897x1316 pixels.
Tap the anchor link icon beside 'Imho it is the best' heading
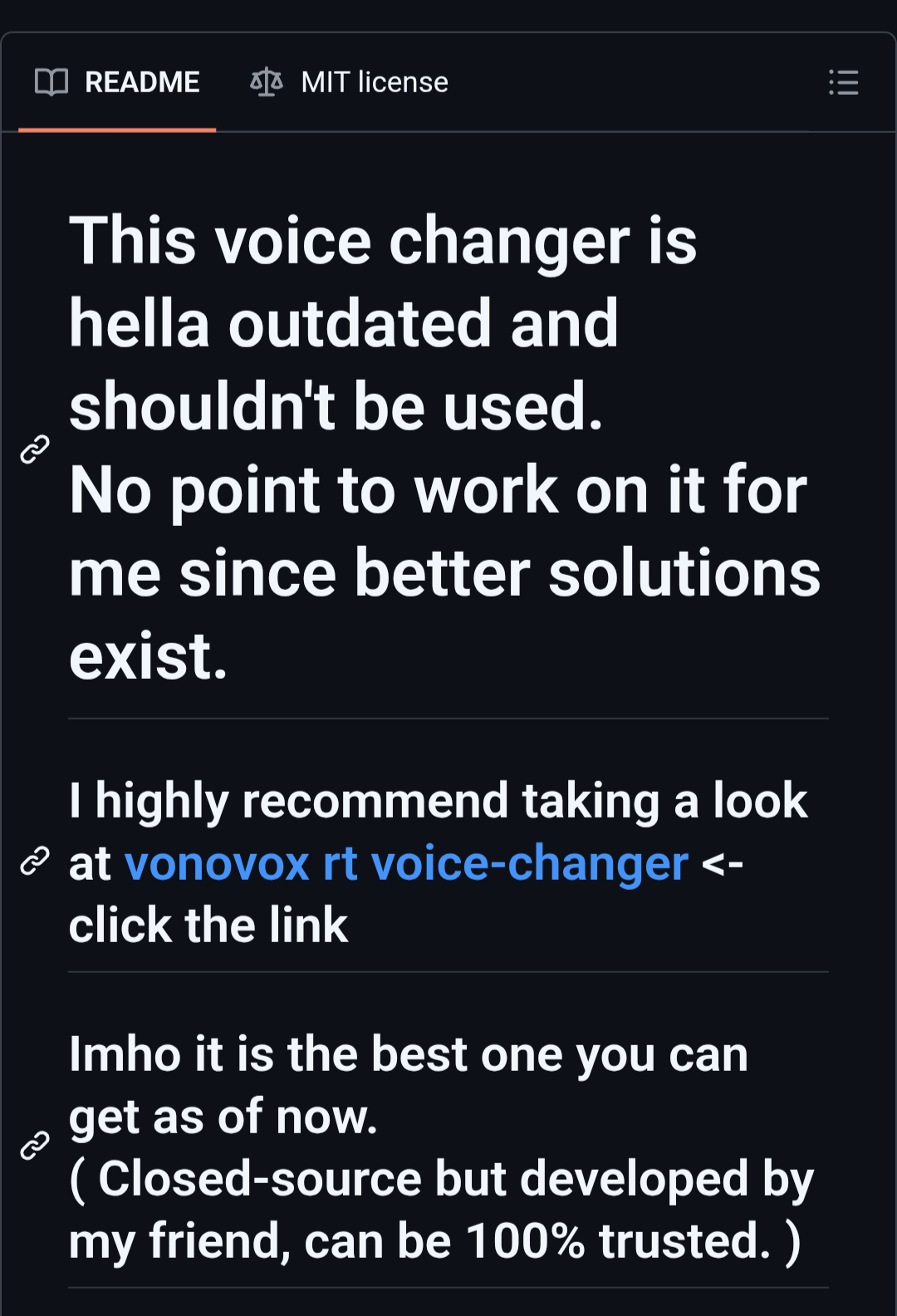[35, 1146]
